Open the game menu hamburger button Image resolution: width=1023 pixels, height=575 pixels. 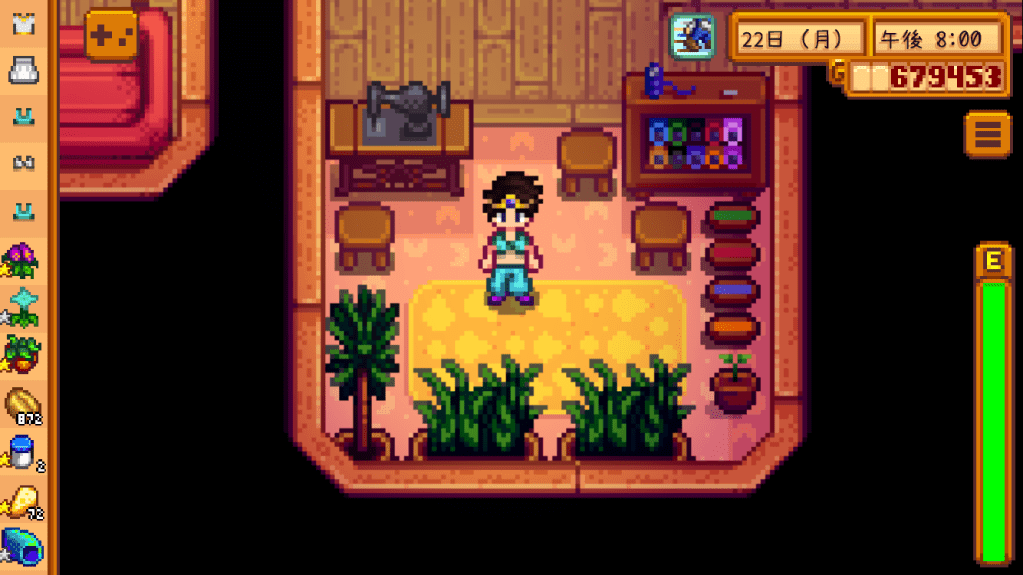pyautogui.click(x=987, y=134)
